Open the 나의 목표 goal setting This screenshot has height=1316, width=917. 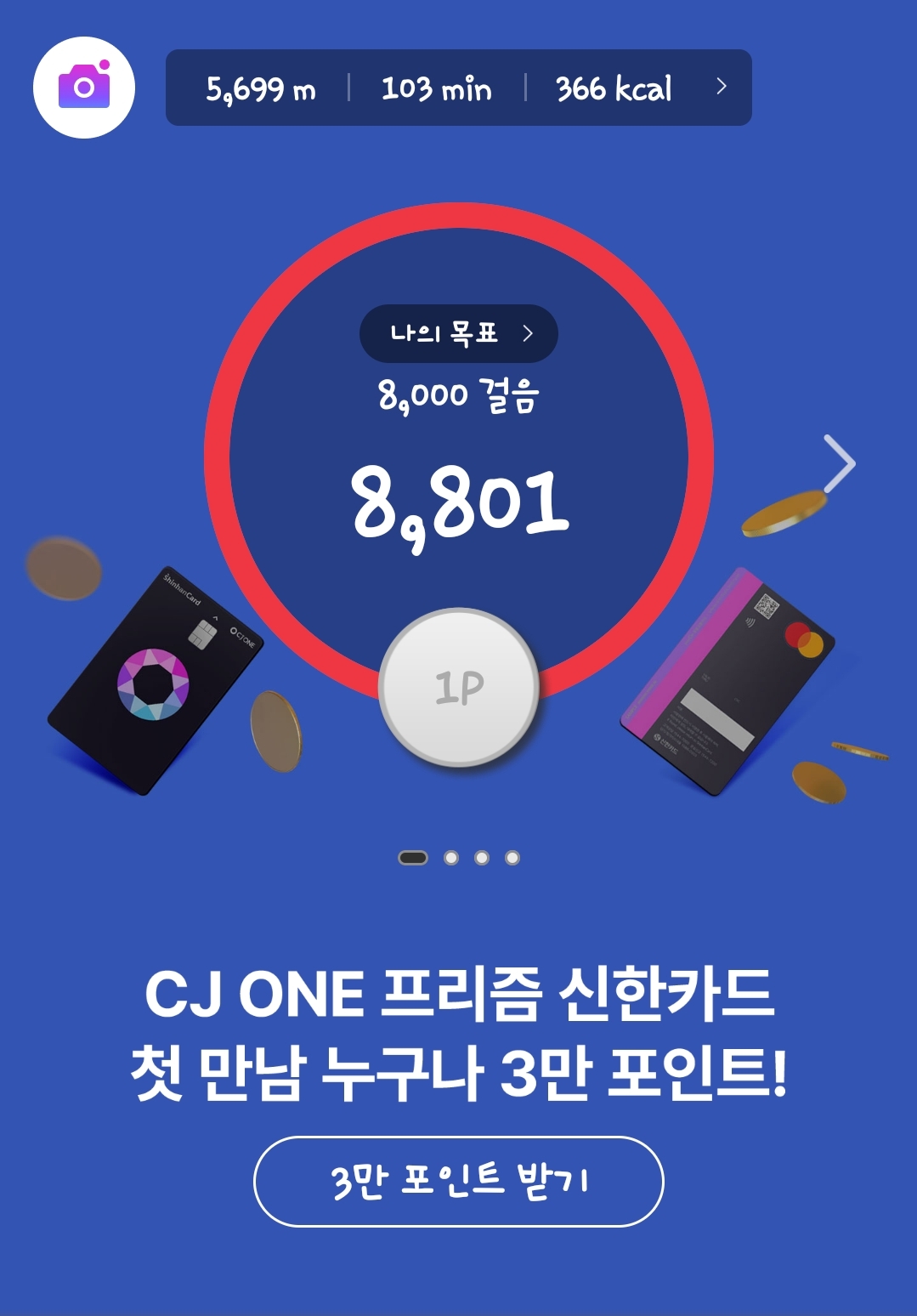[459, 333]
